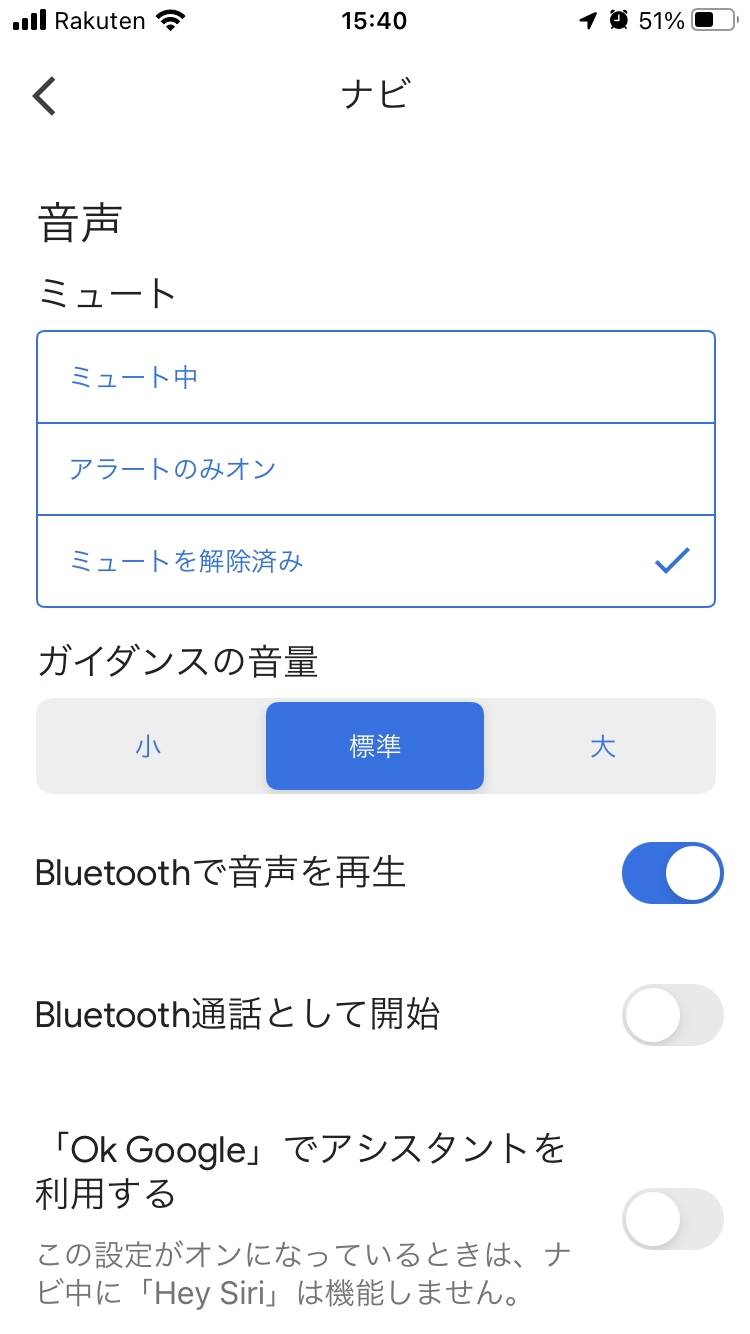Set guidance volume to 大
750x1334 pixels.
coord(602,746)
